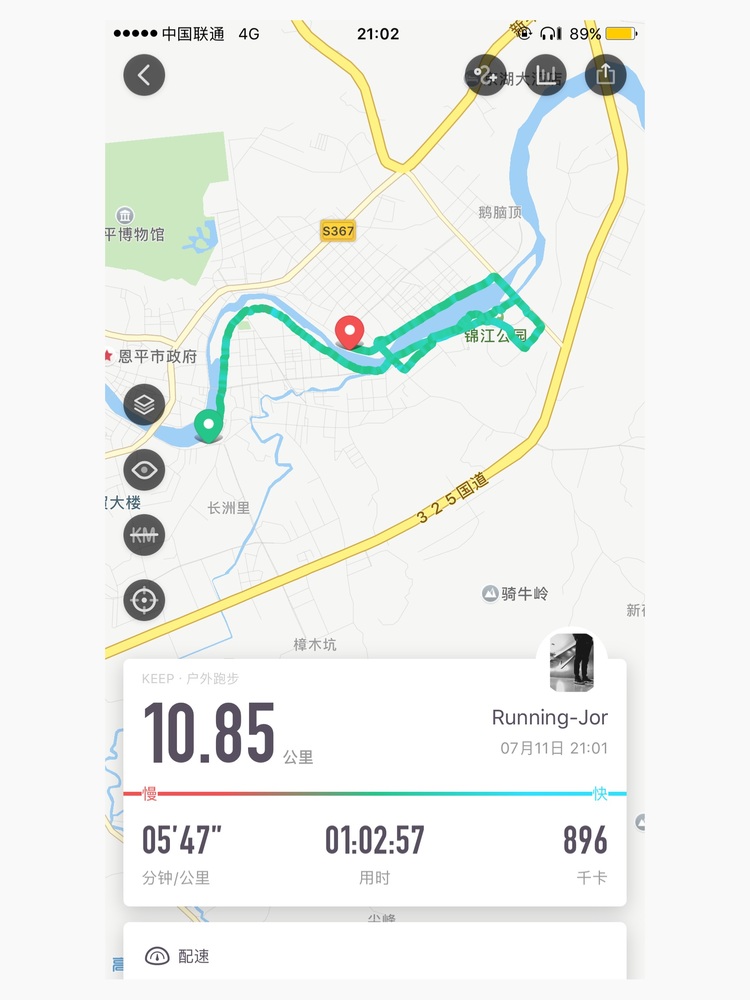Toggle map visibility with the eye icon
750x1000 pixels.
(144, 470)
